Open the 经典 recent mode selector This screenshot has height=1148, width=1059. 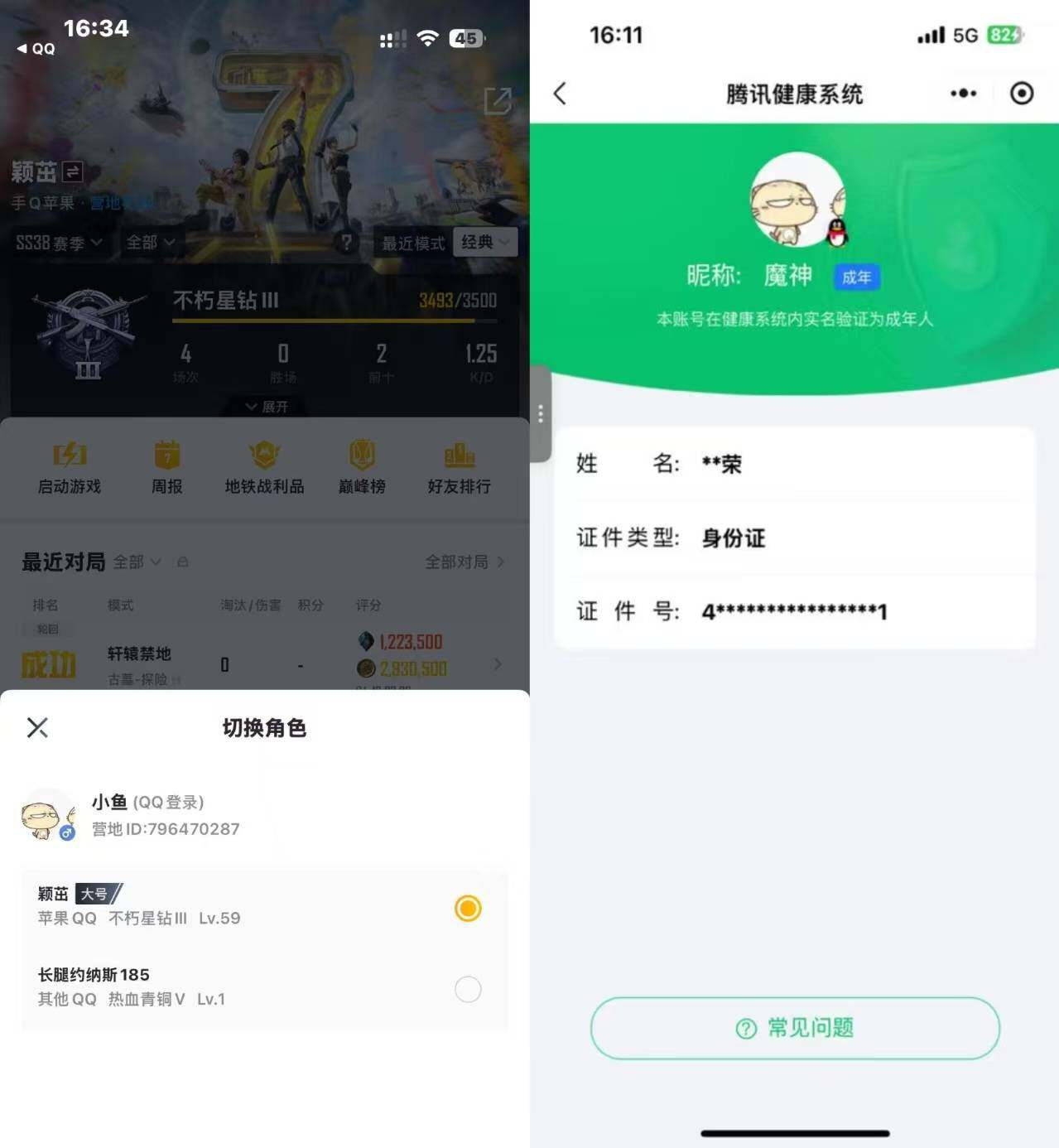(485, 242)
